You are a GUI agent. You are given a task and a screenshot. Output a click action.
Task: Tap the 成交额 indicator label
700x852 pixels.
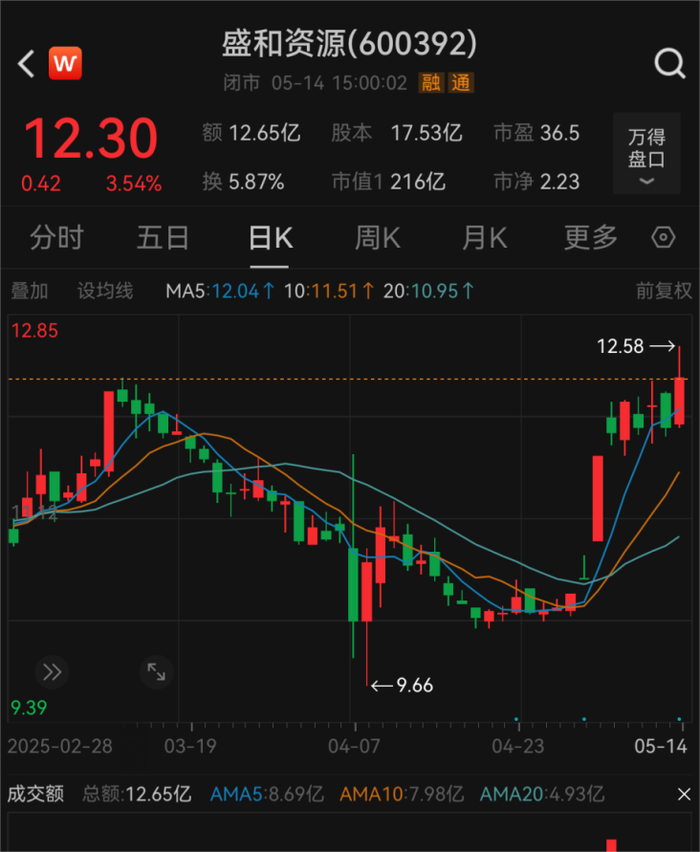click(36, 795)
